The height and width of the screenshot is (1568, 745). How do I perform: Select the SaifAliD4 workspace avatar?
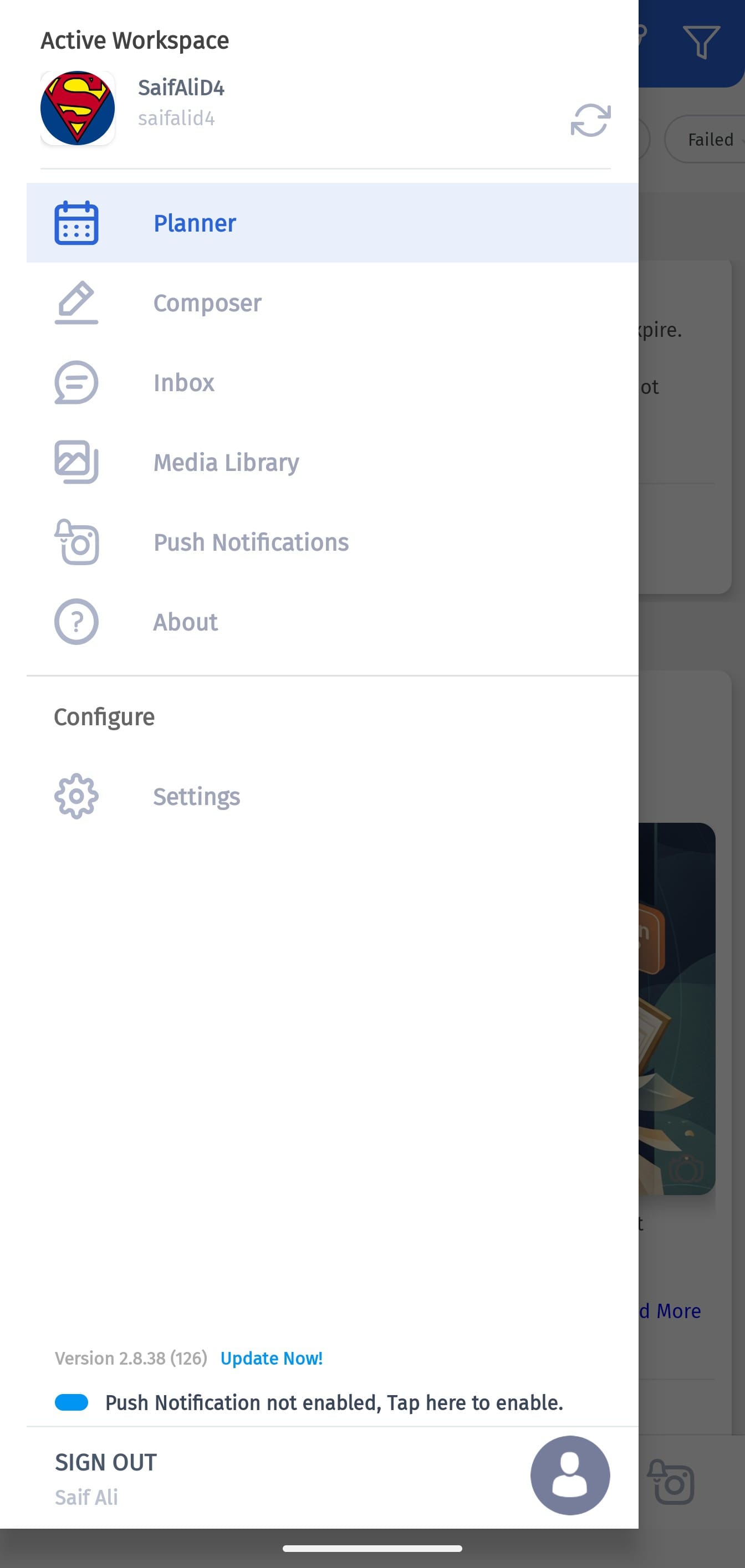click(78, 109)
